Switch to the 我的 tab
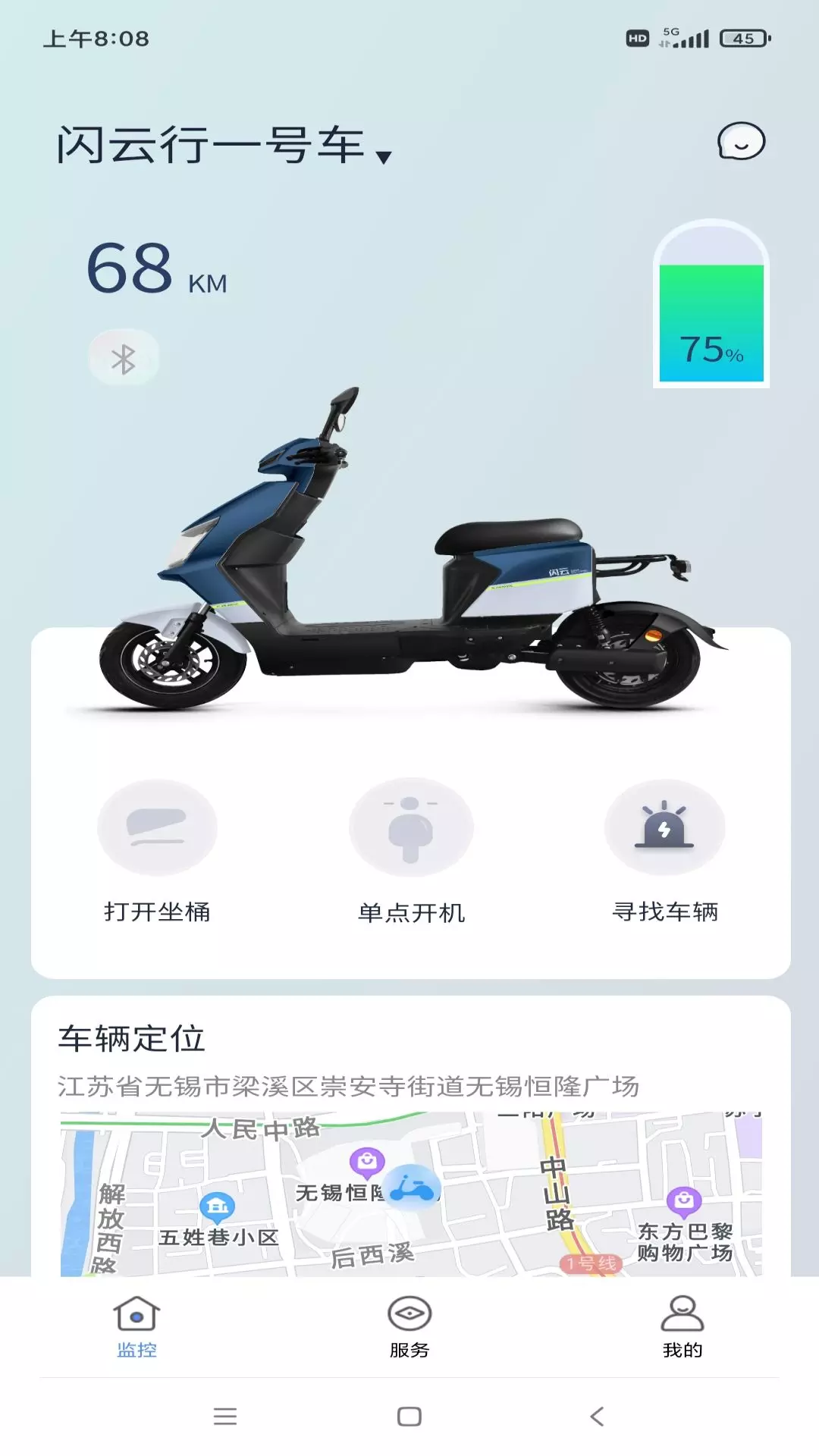The height and width of the screenshot is (1456, 819). 682,1327
